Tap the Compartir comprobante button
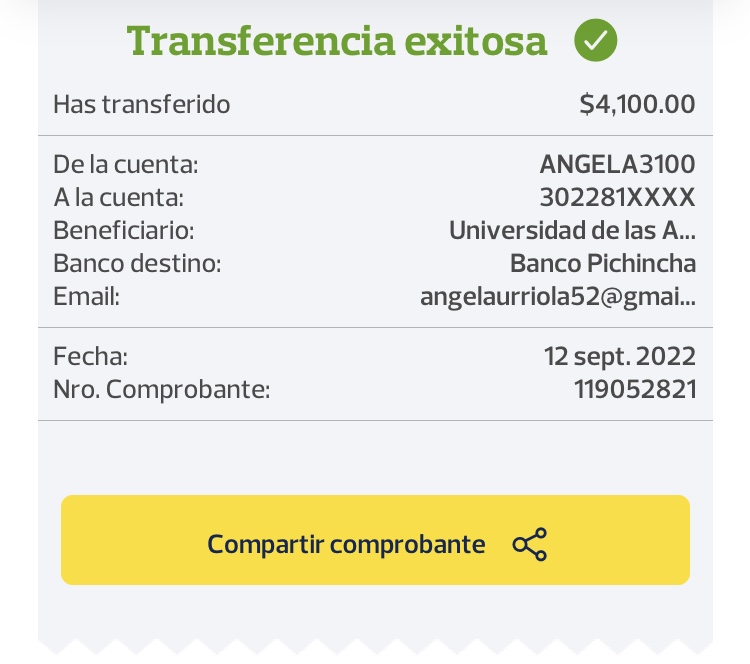The width and height of the screenshot is (750, 664). click(x=375, y=541)
